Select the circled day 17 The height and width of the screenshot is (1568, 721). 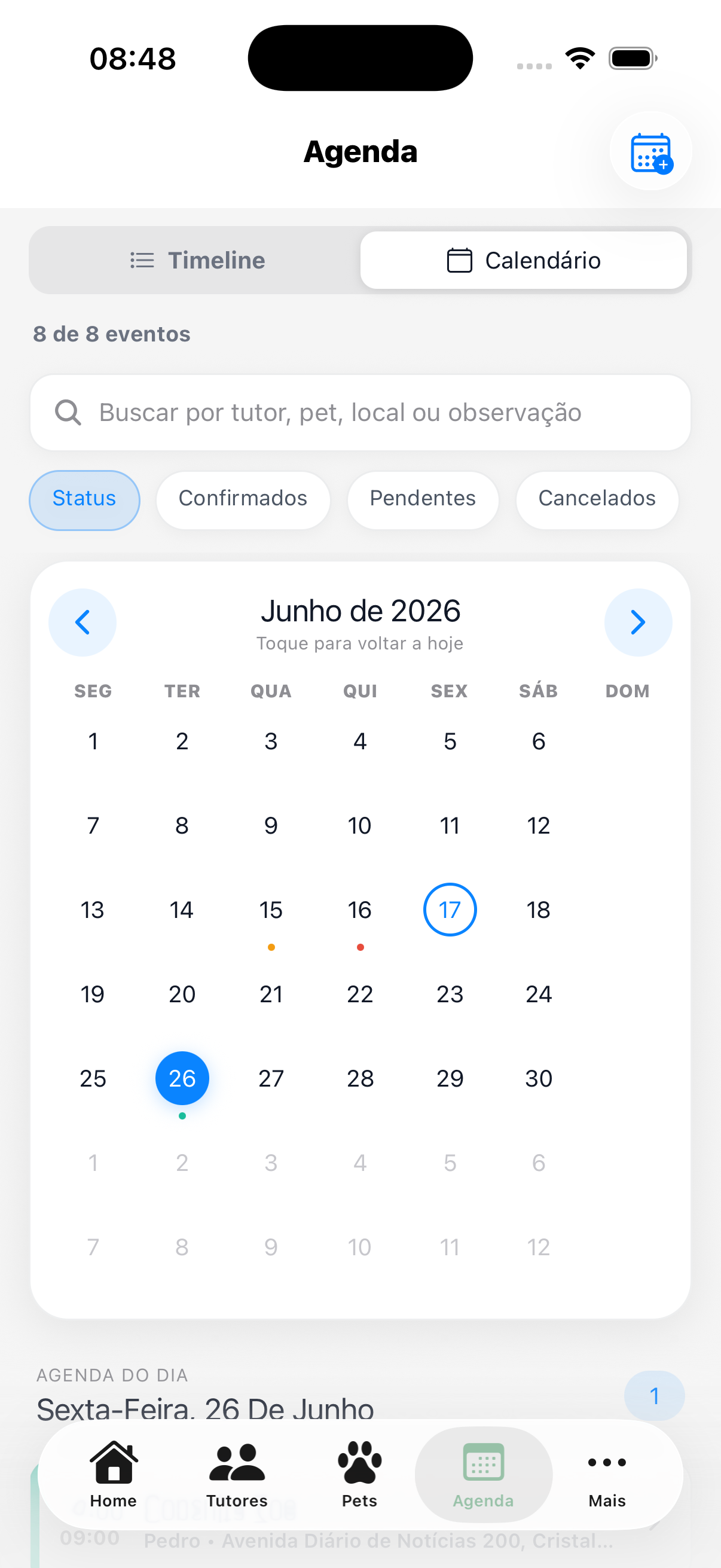450,910
